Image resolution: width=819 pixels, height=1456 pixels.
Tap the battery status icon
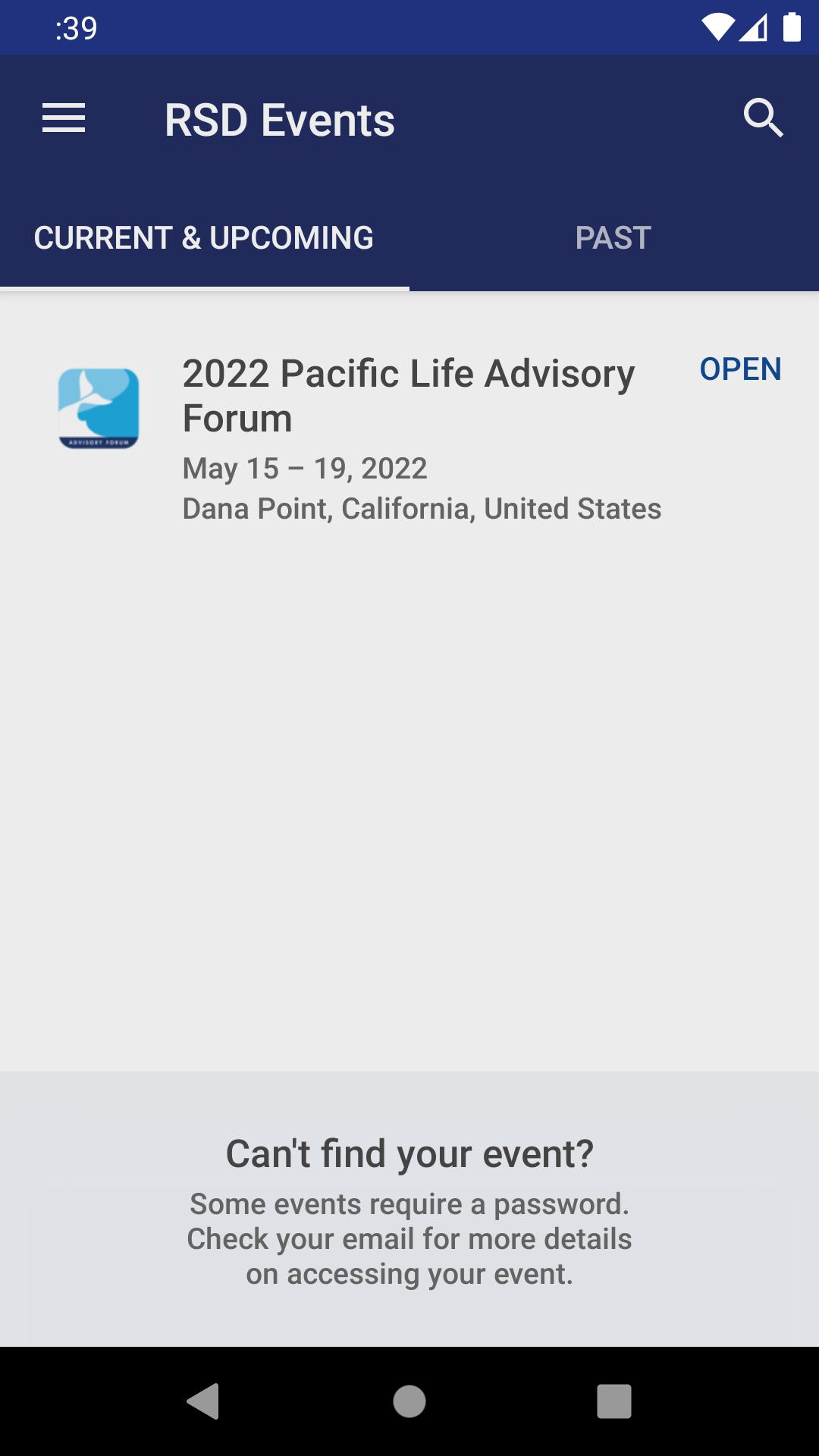(x=791, y=25)
